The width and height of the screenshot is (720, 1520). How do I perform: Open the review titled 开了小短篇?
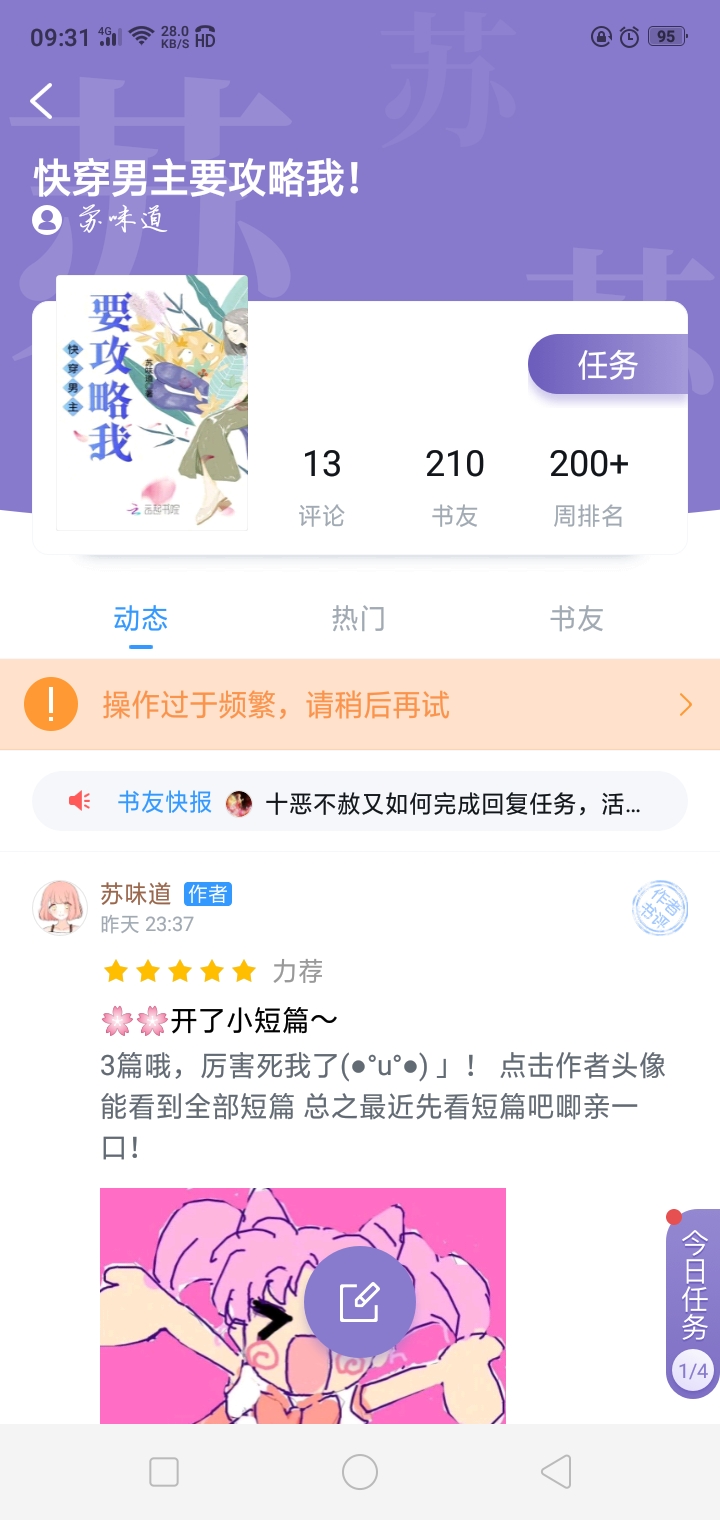point(220,1020)
